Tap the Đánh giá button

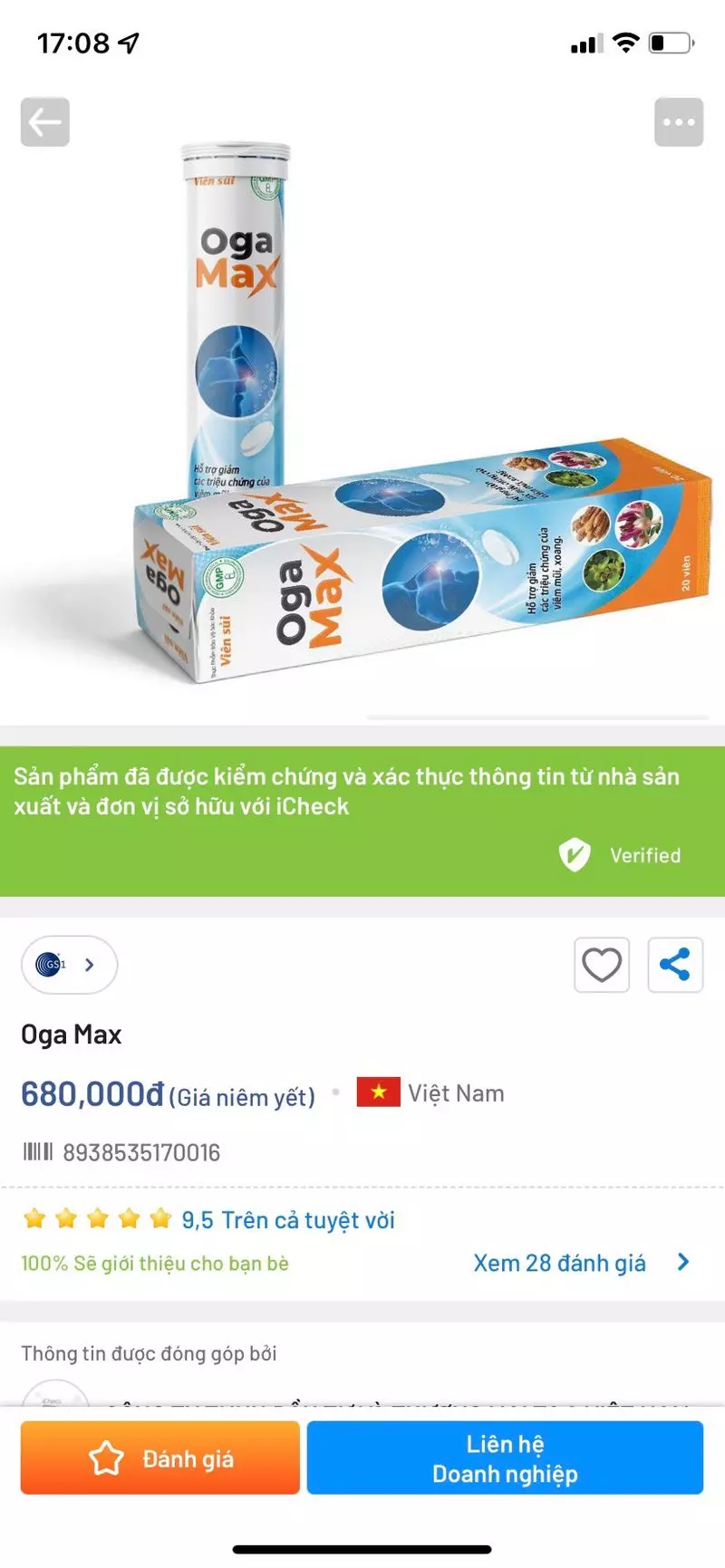[160, 1457]
